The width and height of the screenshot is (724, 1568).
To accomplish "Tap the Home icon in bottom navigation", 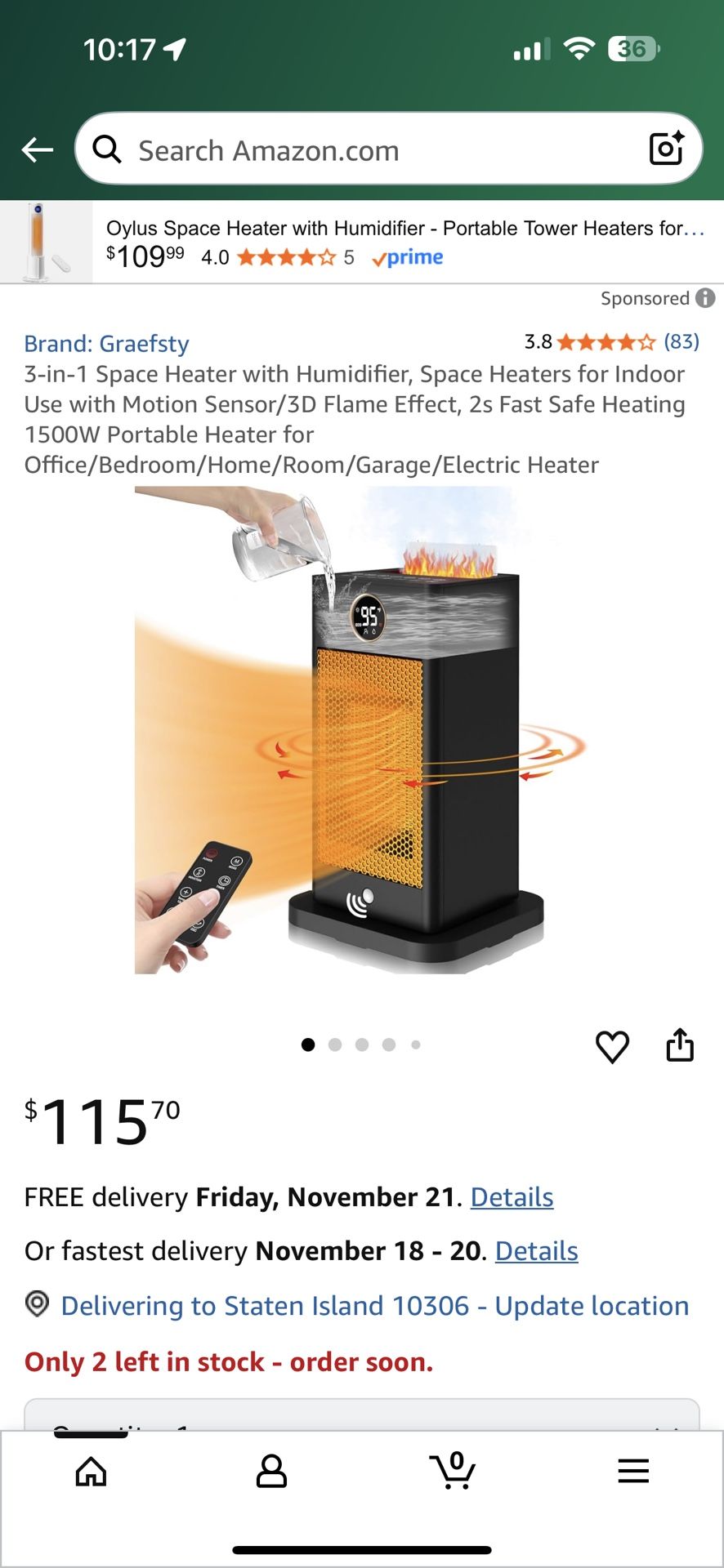I will tap(90, 1470).
